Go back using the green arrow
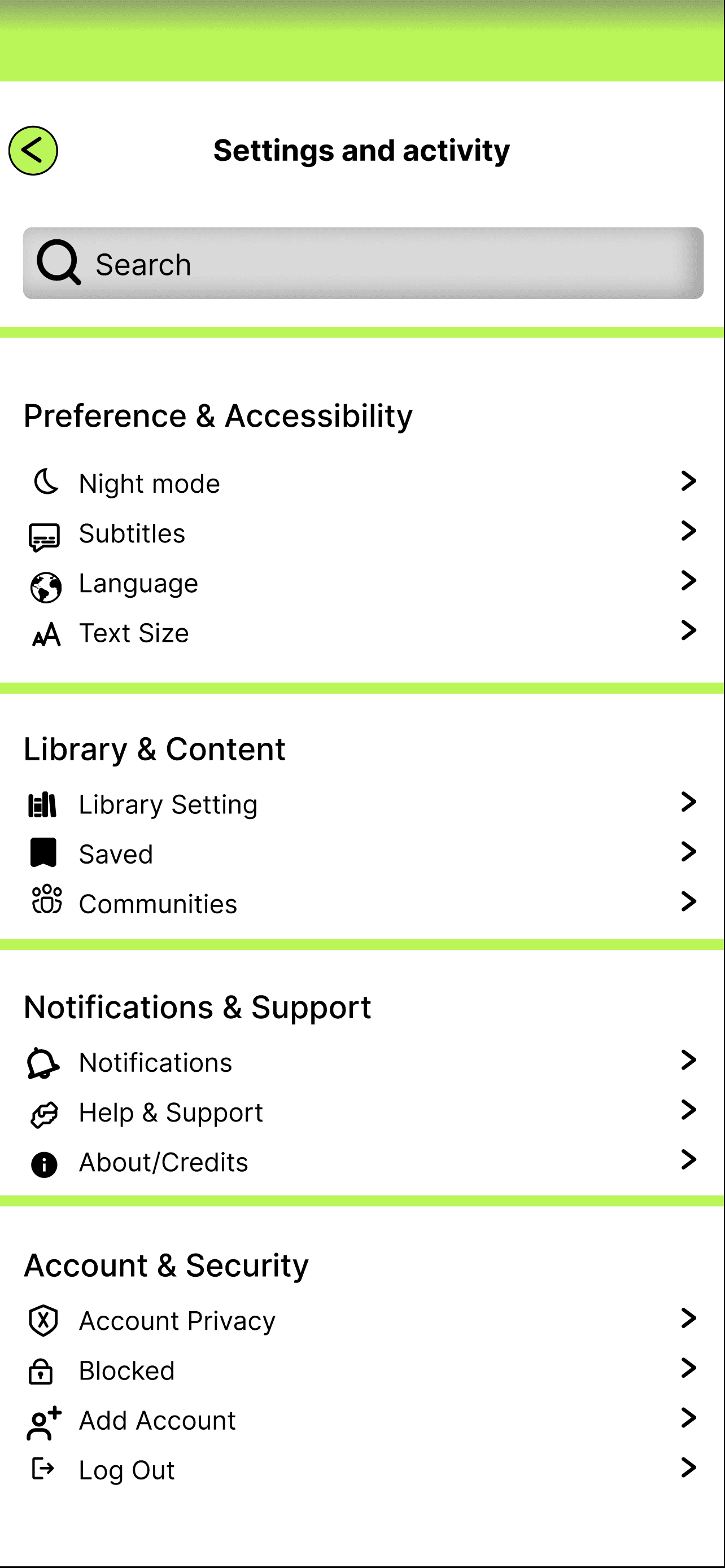Viewport: 725px width, 1568px height. coord(33,150)
